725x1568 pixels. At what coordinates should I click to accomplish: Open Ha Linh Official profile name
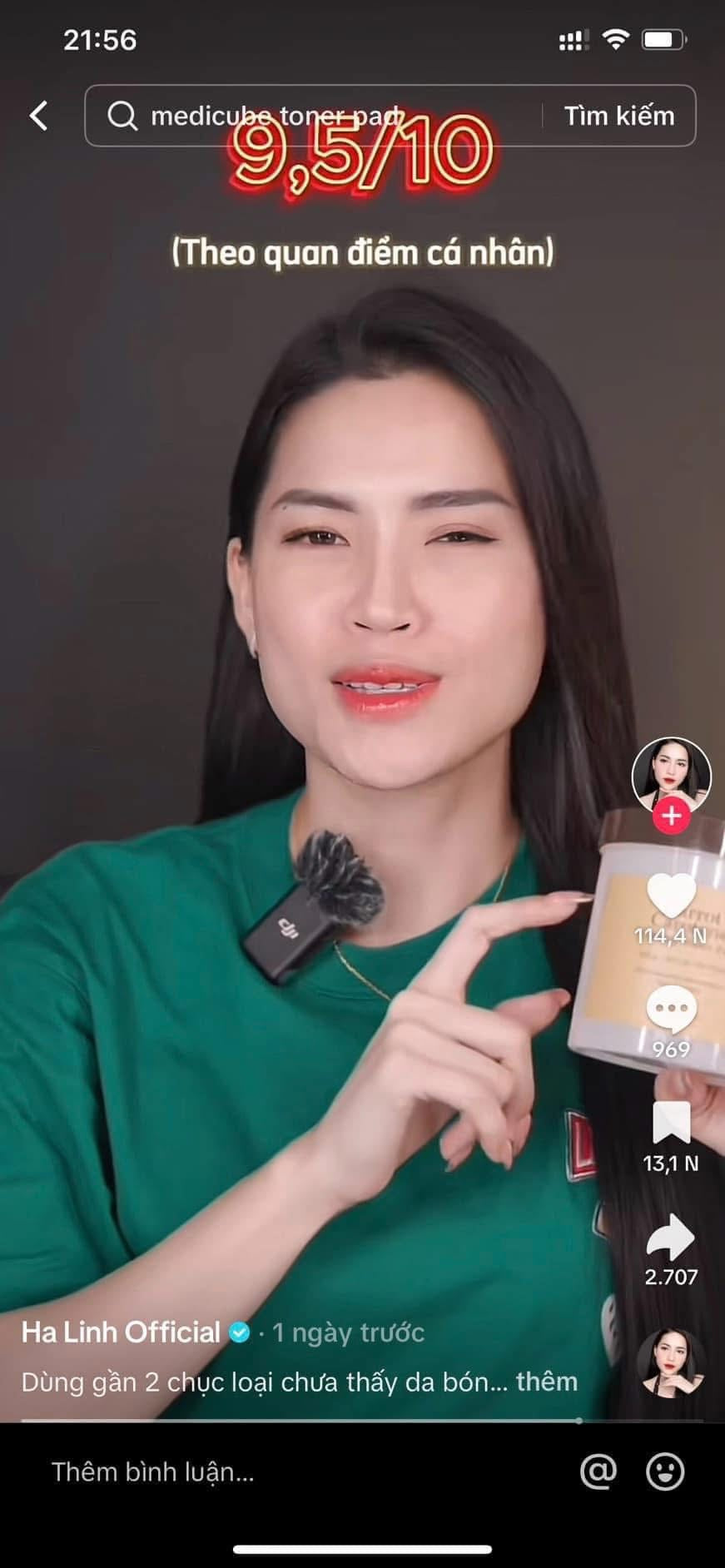point(121,1332)
